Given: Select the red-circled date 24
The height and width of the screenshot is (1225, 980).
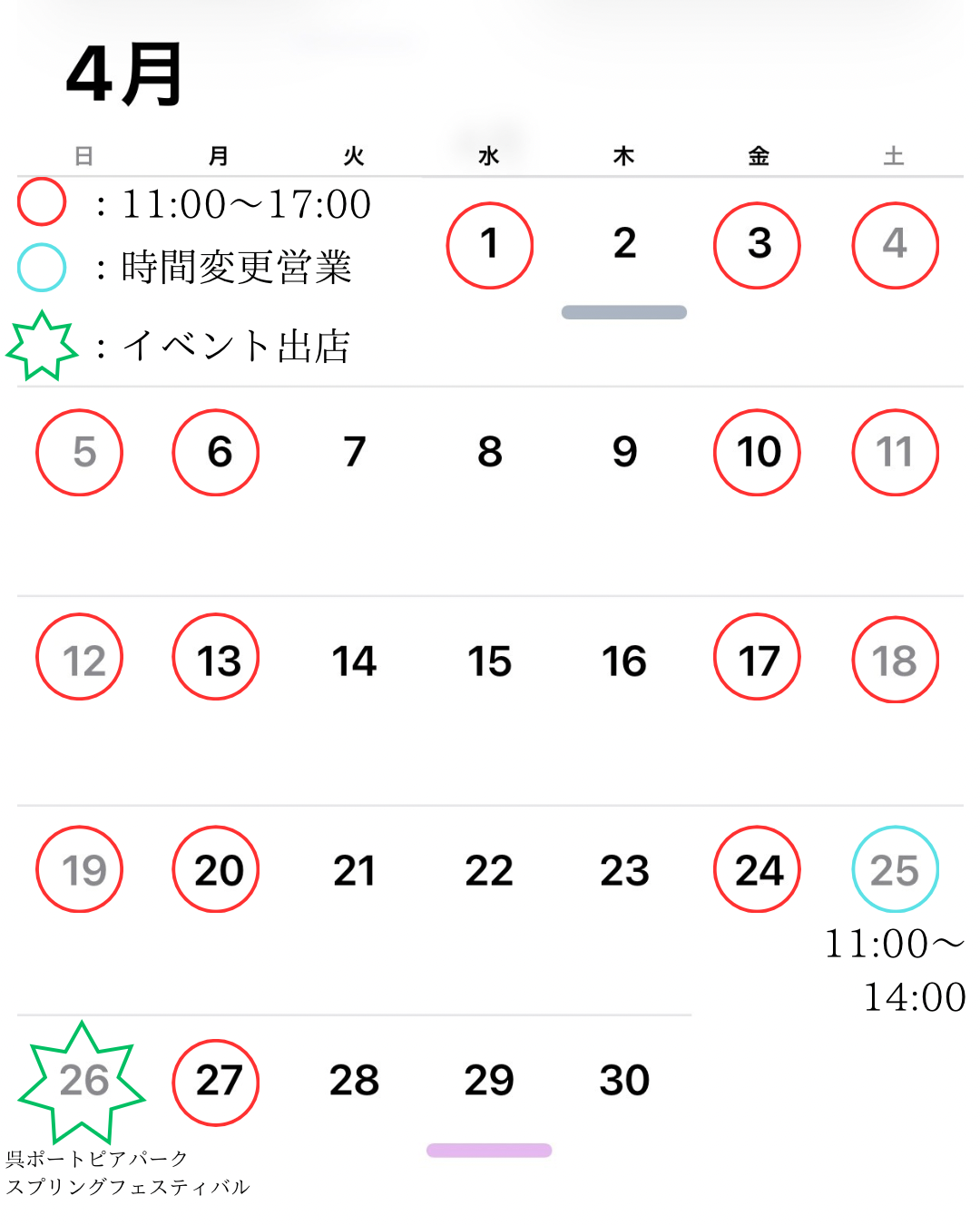Looking at the screenshot, I should [757, 868].
